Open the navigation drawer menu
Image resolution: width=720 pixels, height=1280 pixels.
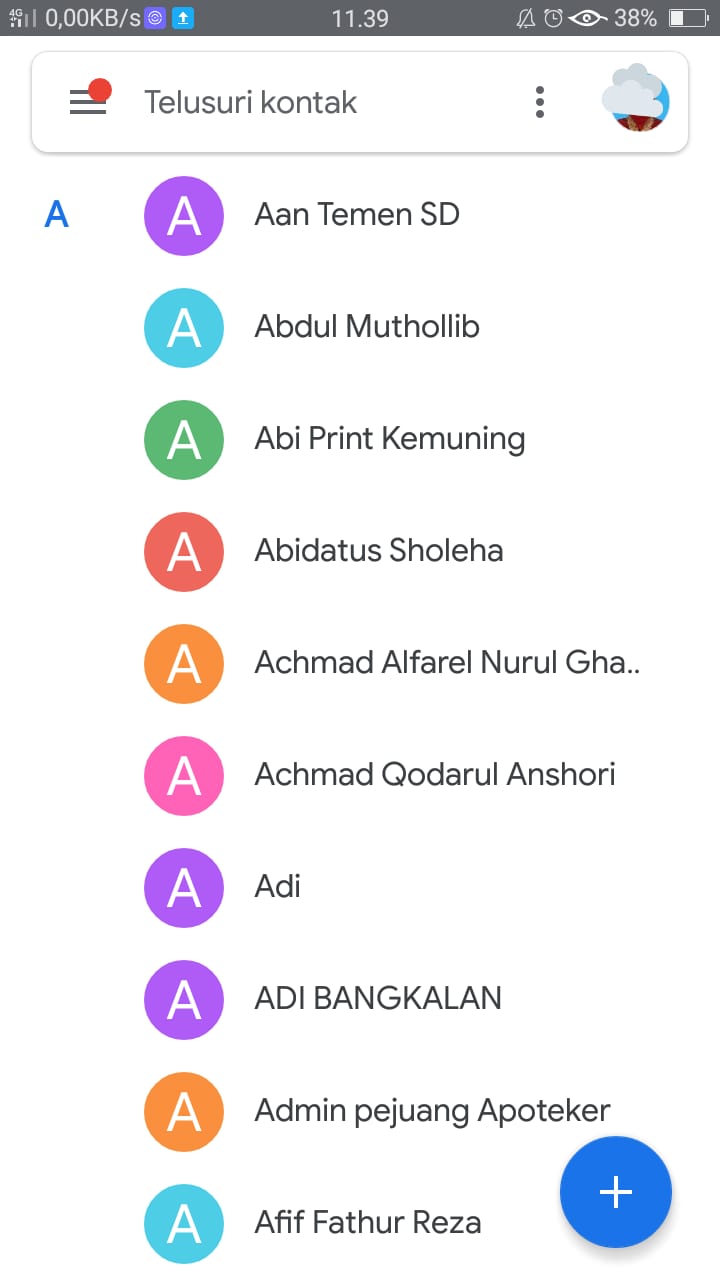pos(88,102)
